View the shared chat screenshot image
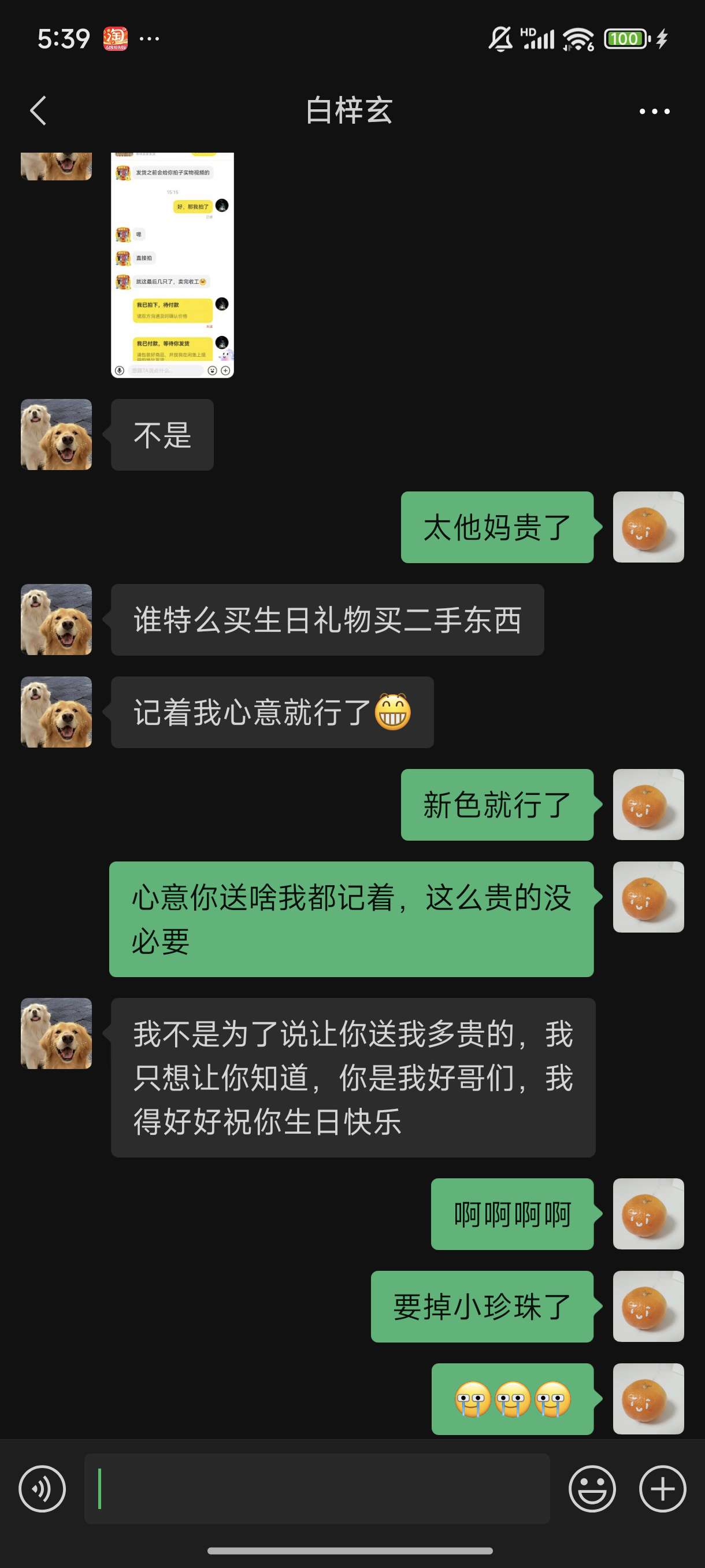Image resolution: width=705 pixels, height=1568 pixels. [x=172, y=265]
